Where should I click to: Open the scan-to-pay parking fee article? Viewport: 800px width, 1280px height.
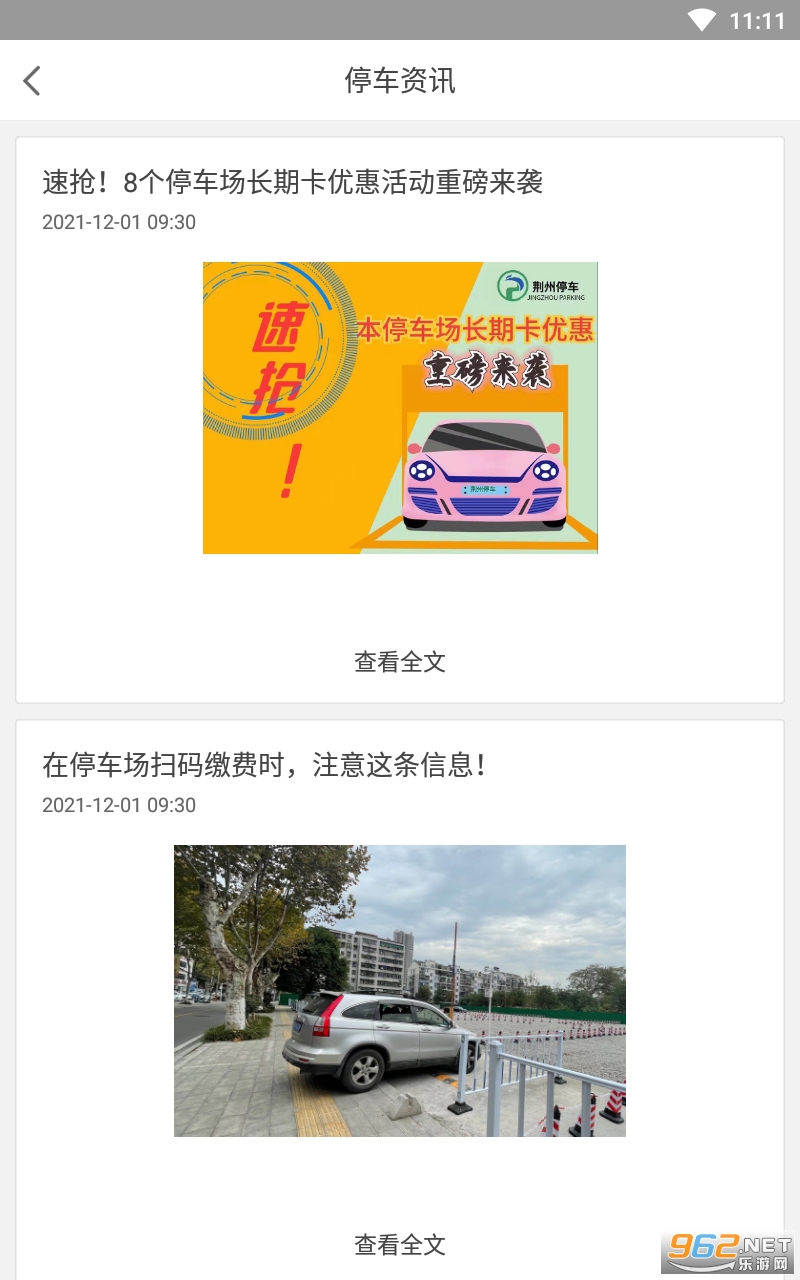[264, 765]
